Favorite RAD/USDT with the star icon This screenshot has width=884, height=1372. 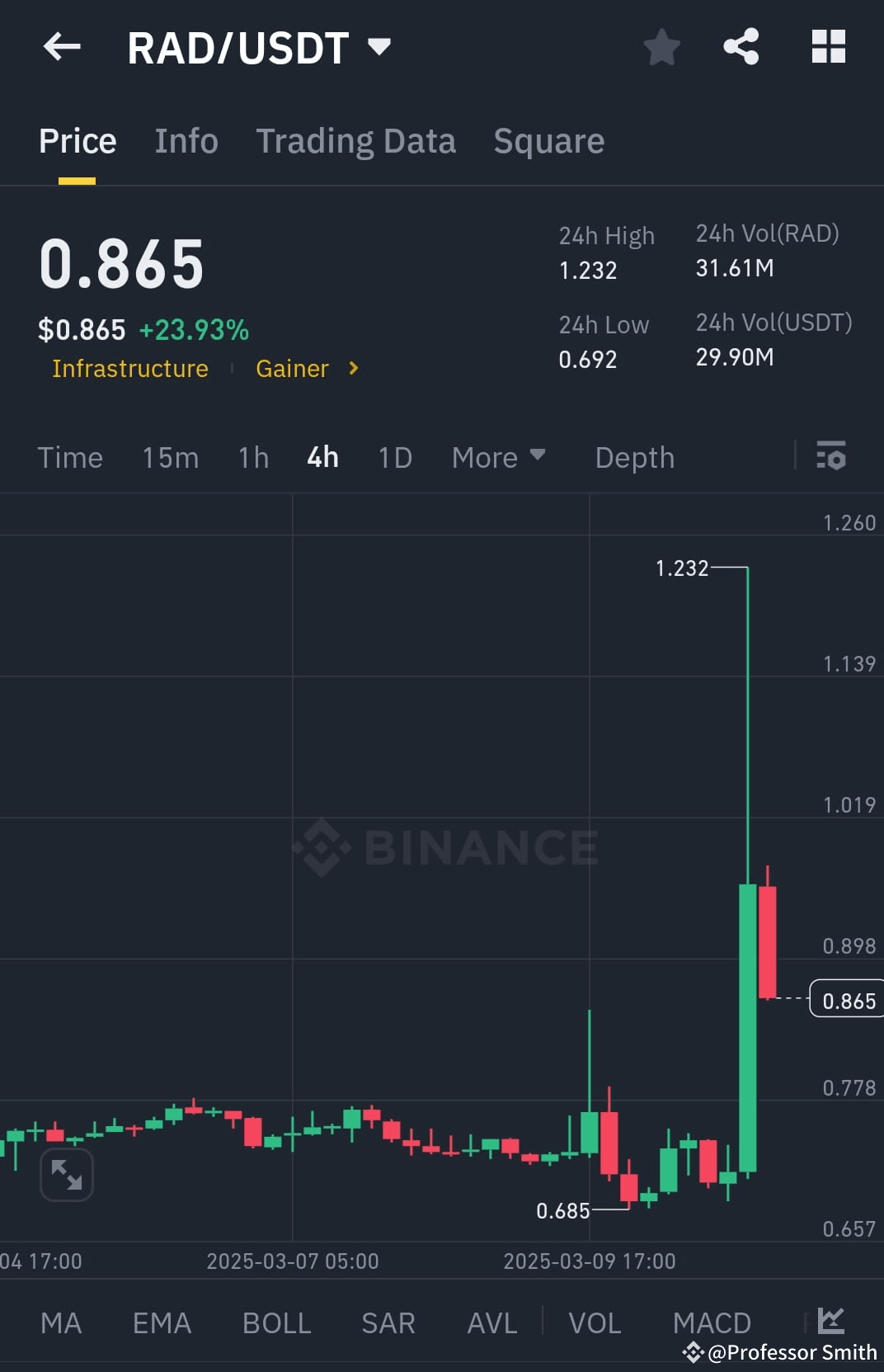(662, 47)
